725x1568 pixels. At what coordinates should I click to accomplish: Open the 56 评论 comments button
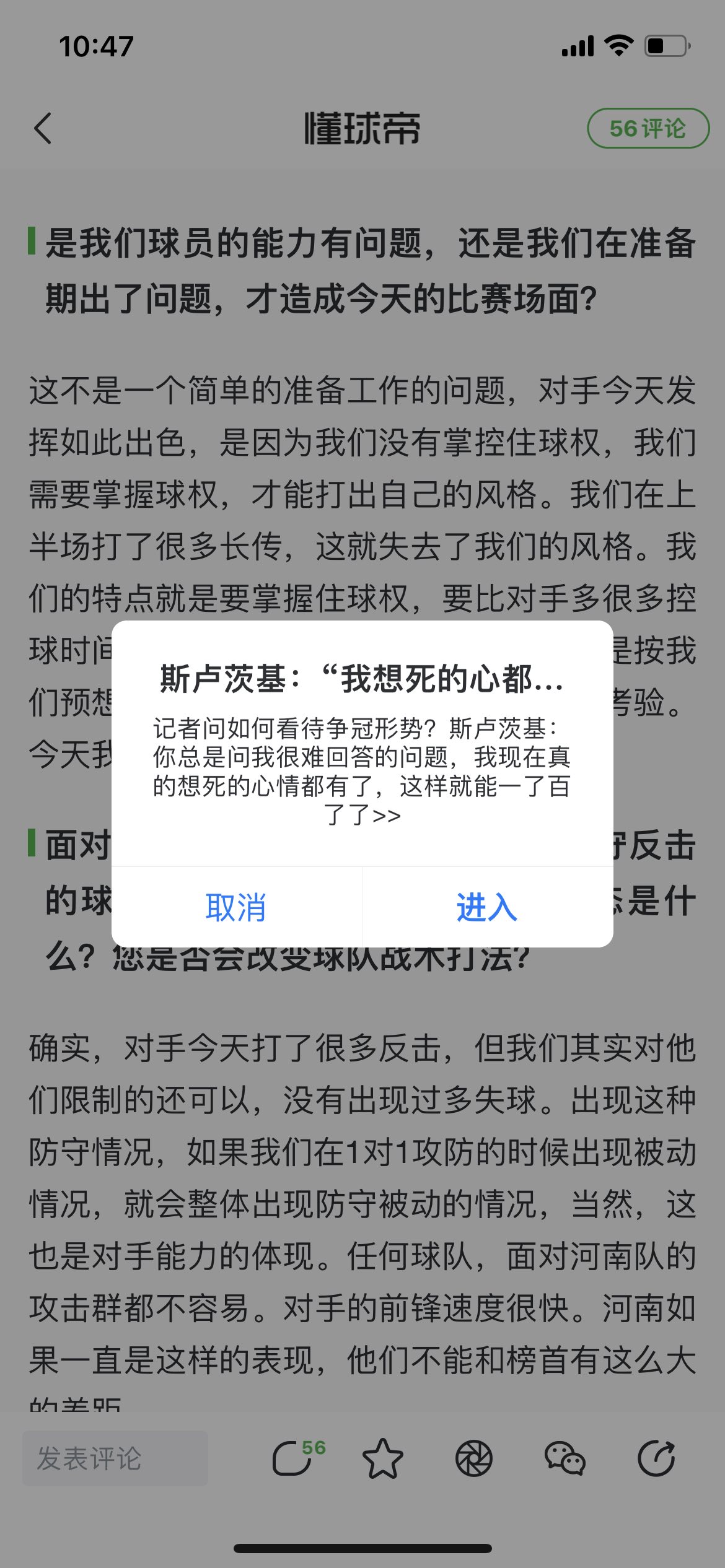pos(648,128)
